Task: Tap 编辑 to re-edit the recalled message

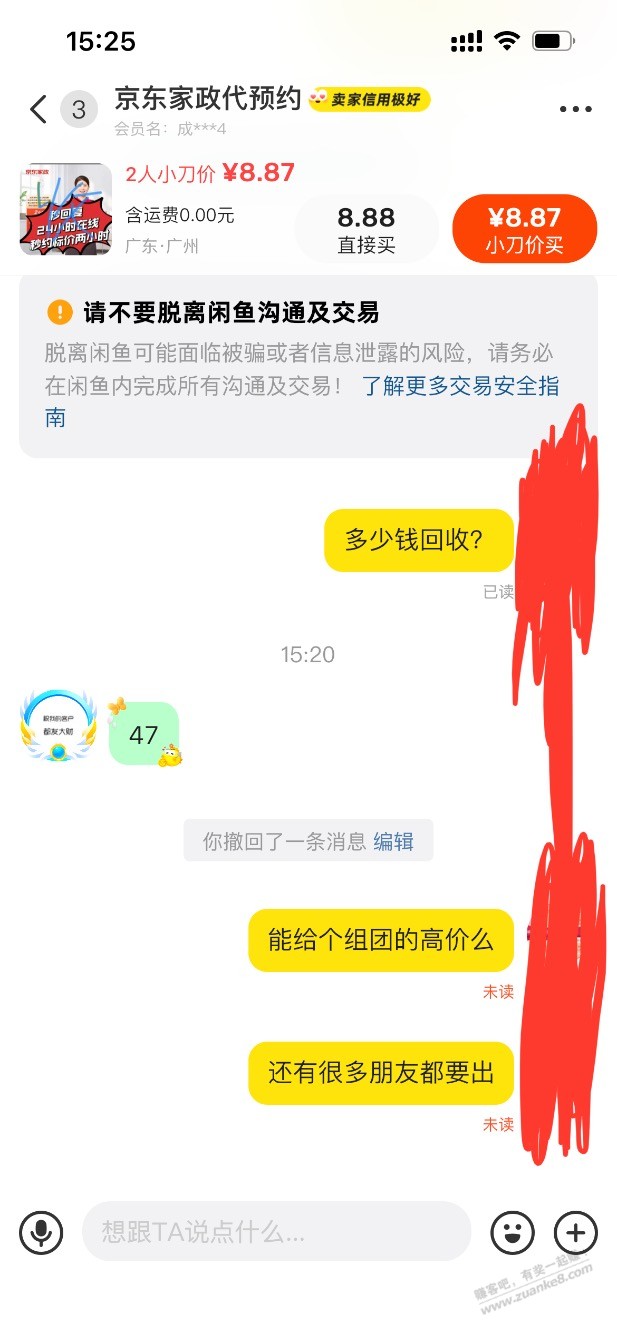Action: [393, 841]
